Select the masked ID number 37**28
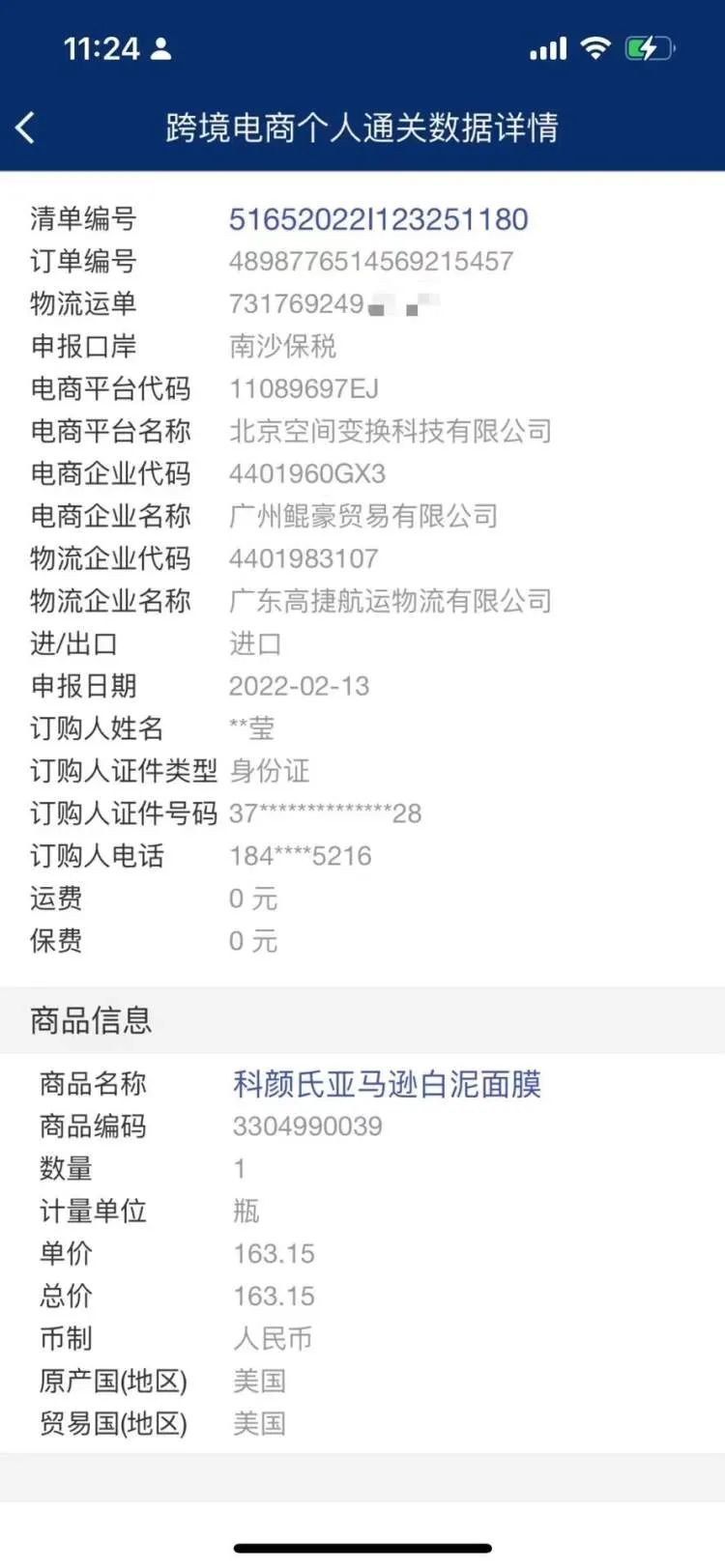The width and height of the screenshot is (725, 1568). coord(324,813)
